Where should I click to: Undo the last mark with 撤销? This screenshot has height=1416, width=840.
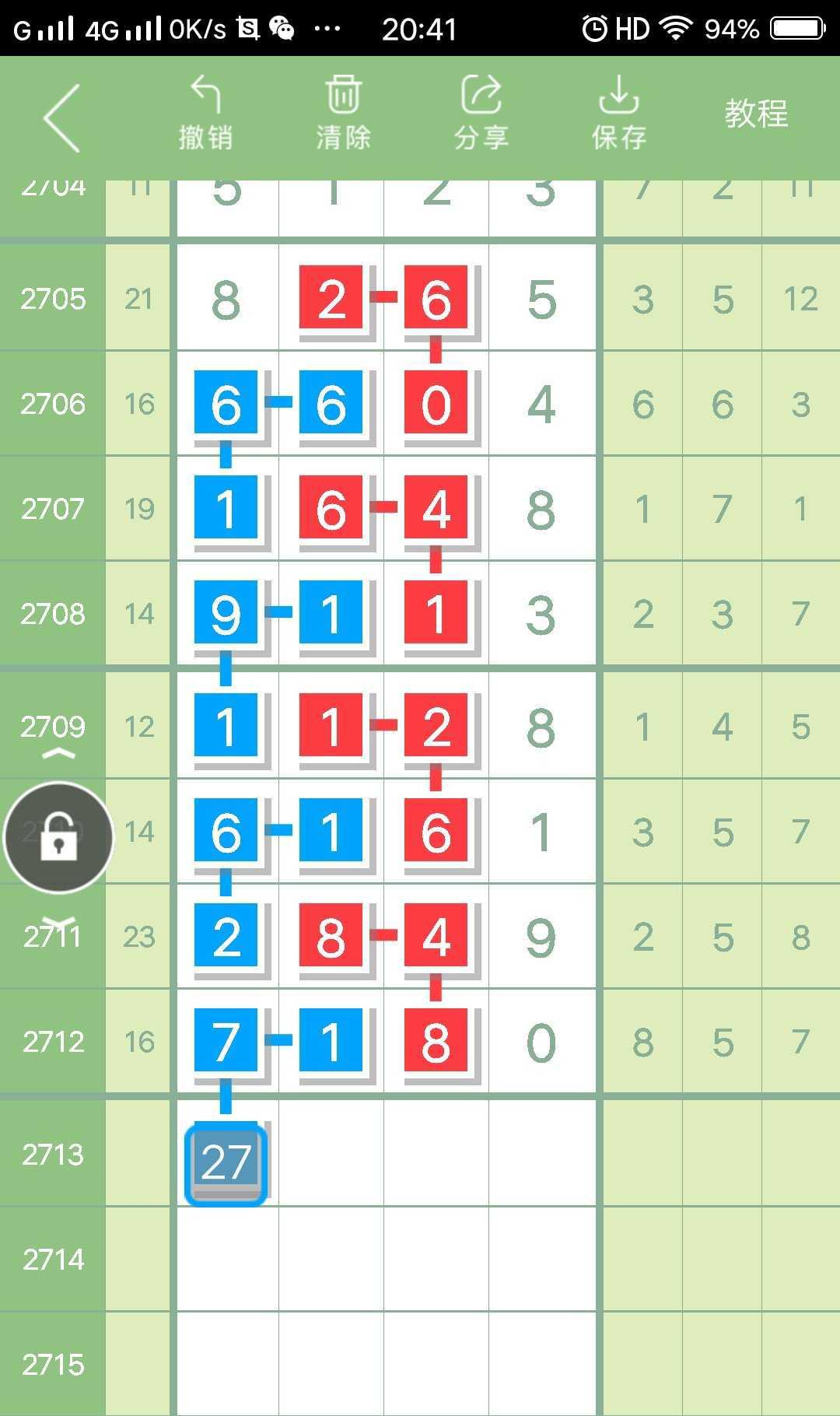pyautogui.click(x=205, y=114)
